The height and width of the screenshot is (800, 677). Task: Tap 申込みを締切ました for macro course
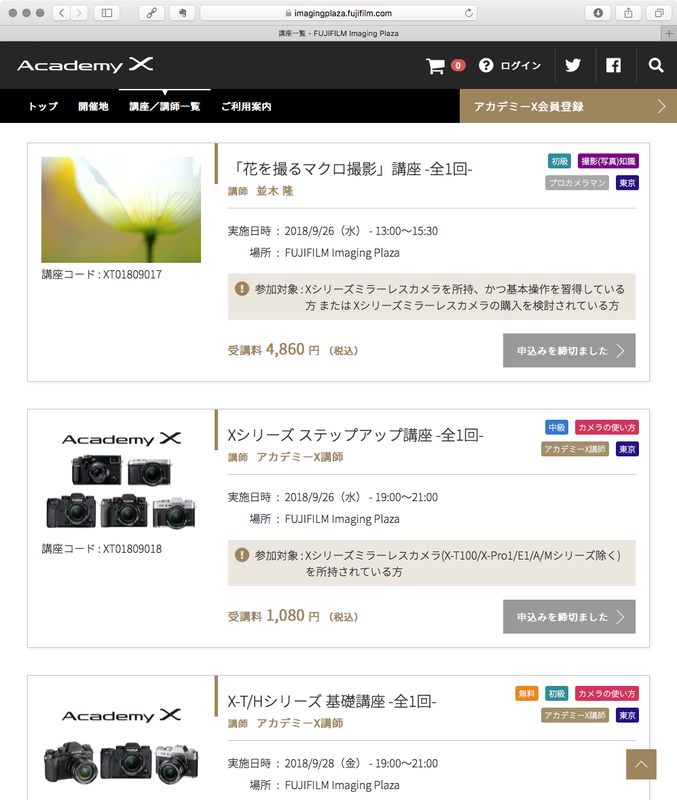(568, 351)
